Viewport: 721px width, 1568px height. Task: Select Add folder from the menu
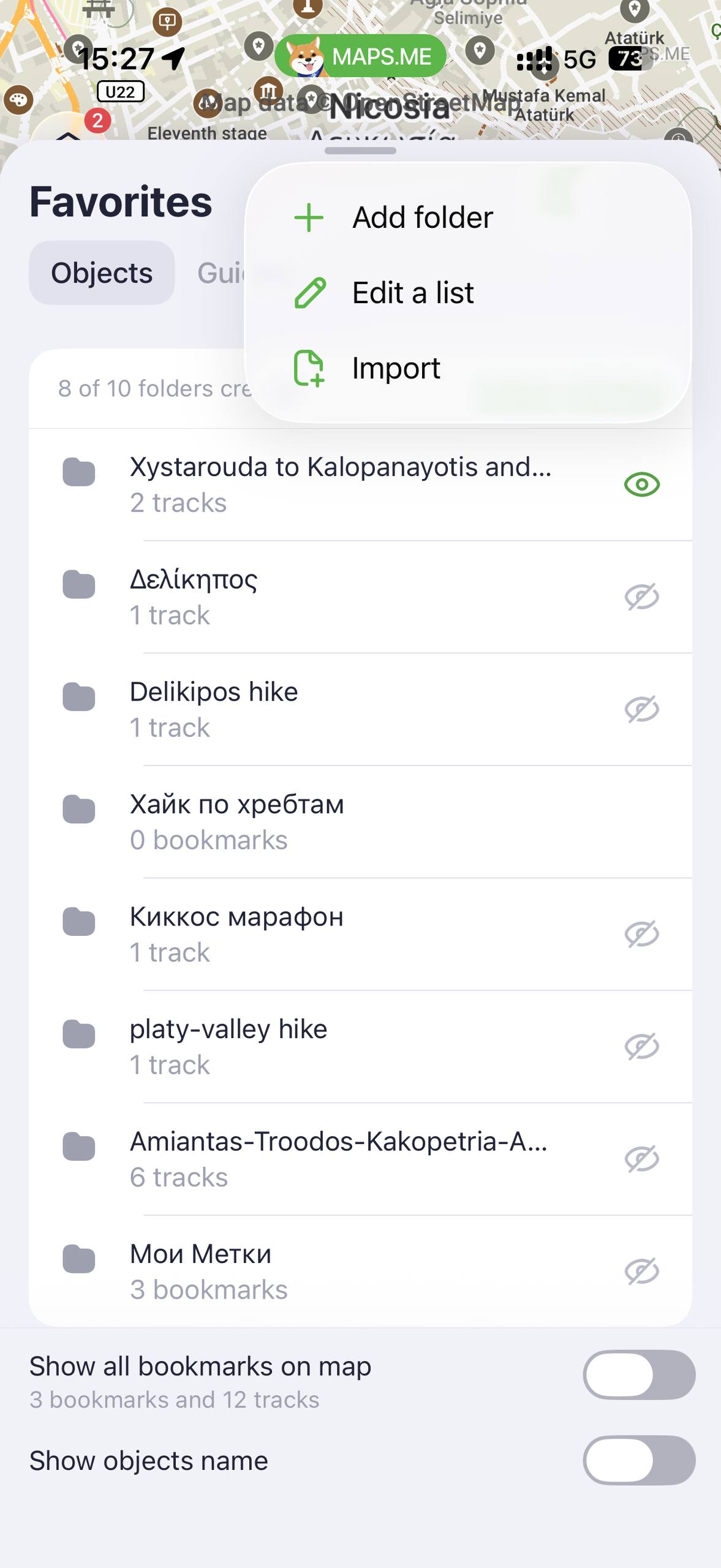(422, 217)
